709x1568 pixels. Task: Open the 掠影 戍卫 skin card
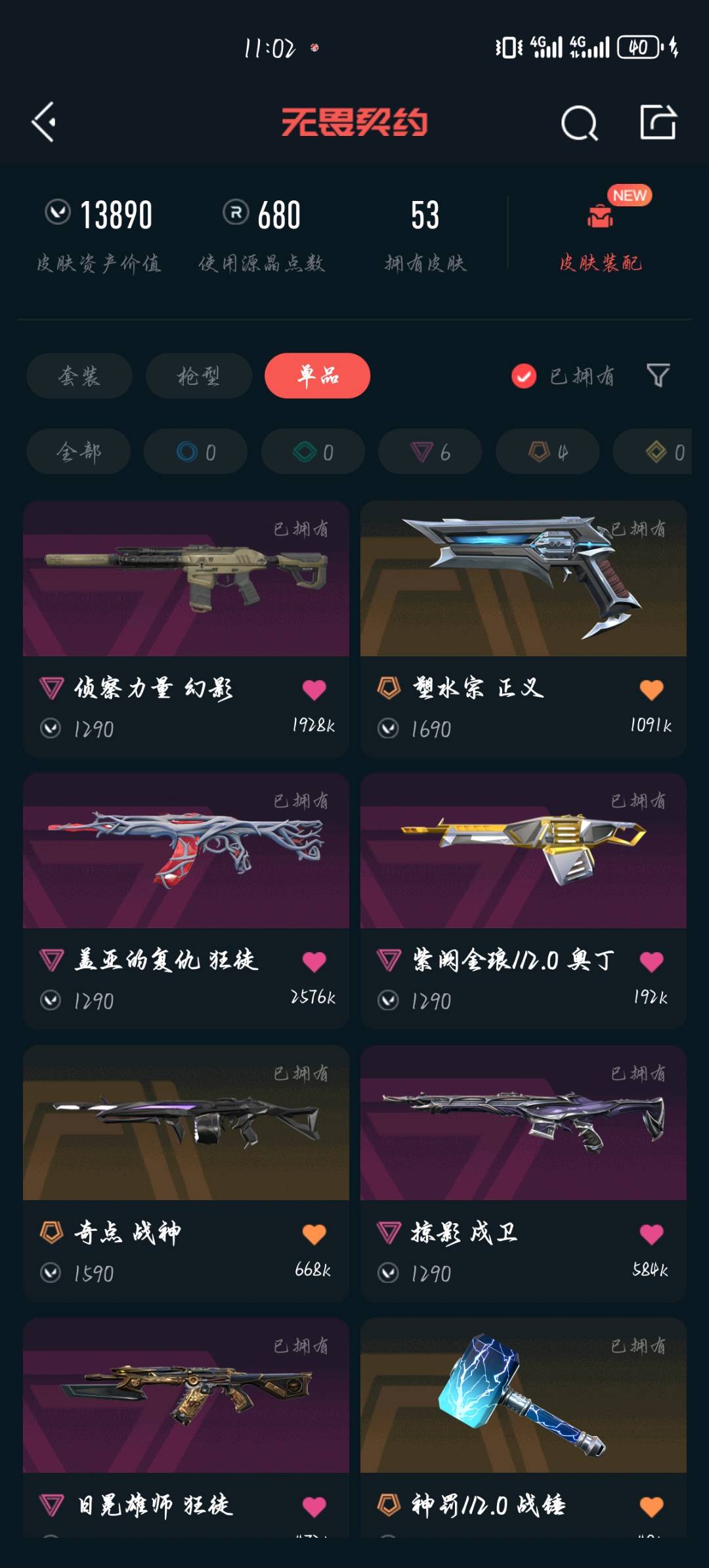tap(523, 1136)
